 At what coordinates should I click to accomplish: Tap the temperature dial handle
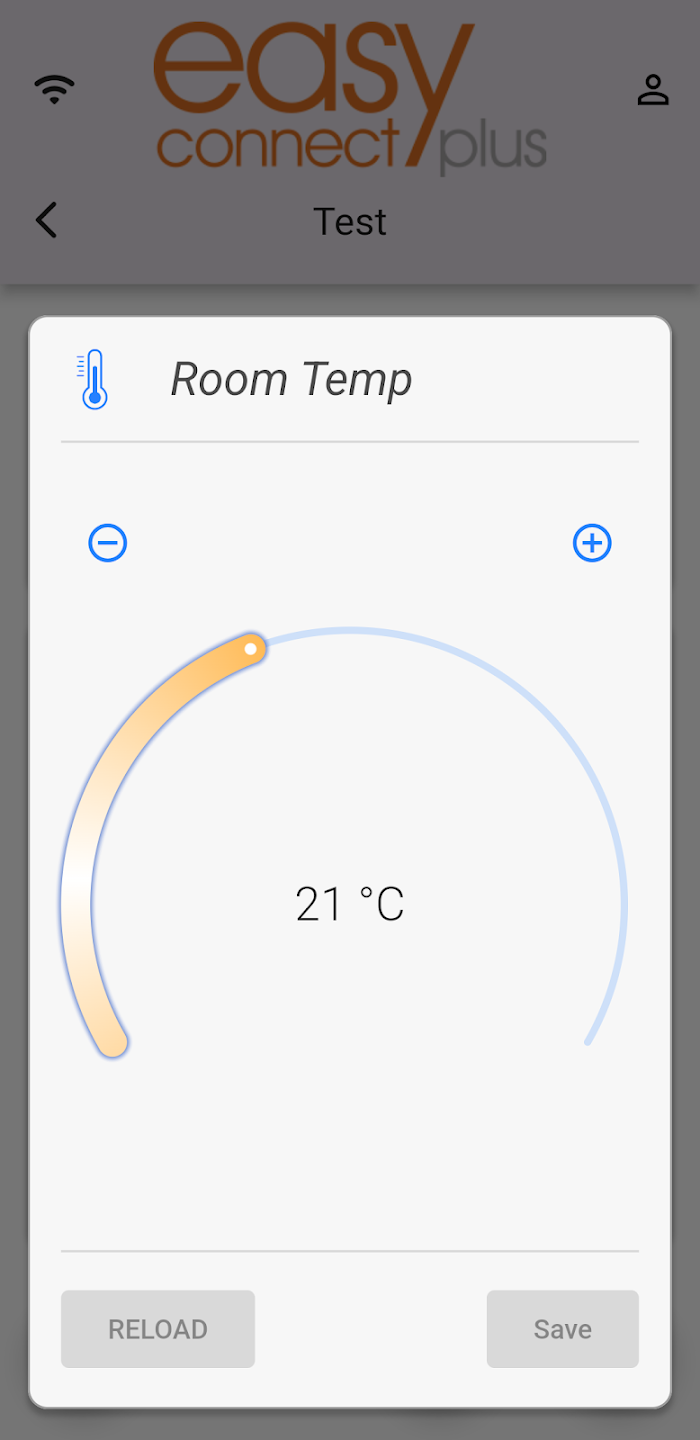251,649
